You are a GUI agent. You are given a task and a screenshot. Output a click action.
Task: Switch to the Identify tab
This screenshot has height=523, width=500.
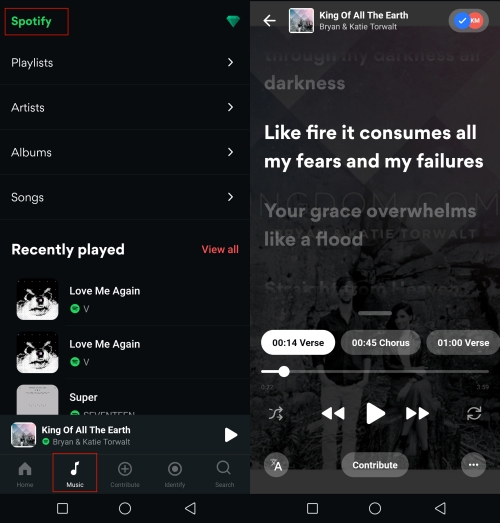pos(175,474)
